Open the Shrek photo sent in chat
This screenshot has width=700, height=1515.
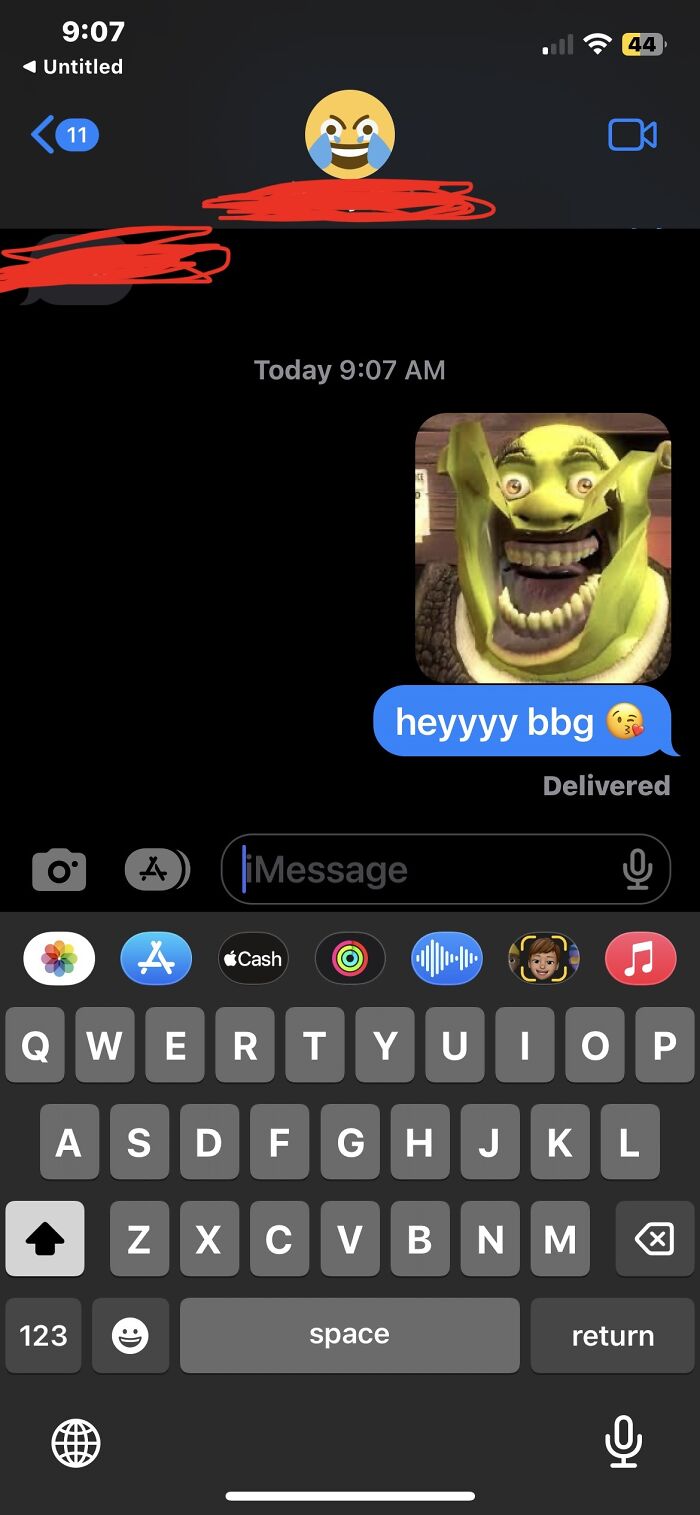[x=542, y=547]
